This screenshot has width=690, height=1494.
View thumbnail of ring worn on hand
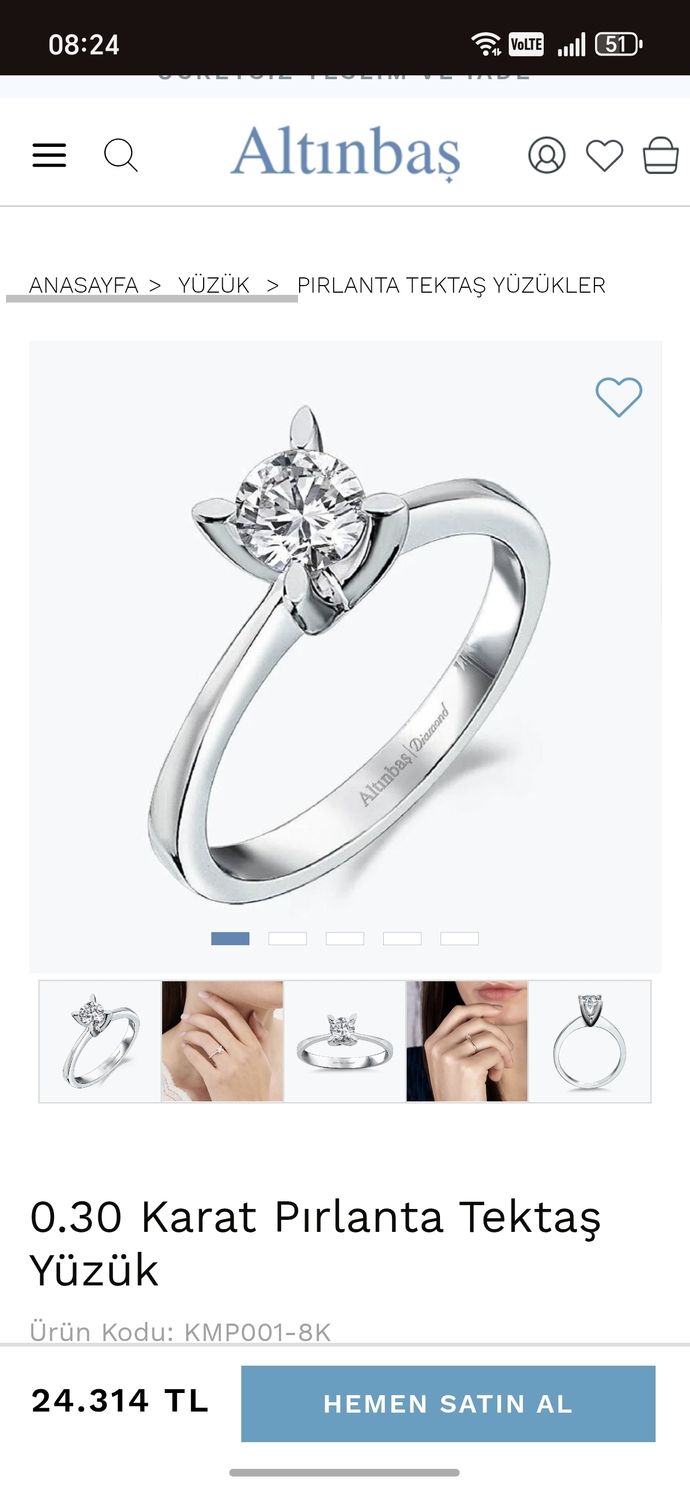(x=222, y=1041)
